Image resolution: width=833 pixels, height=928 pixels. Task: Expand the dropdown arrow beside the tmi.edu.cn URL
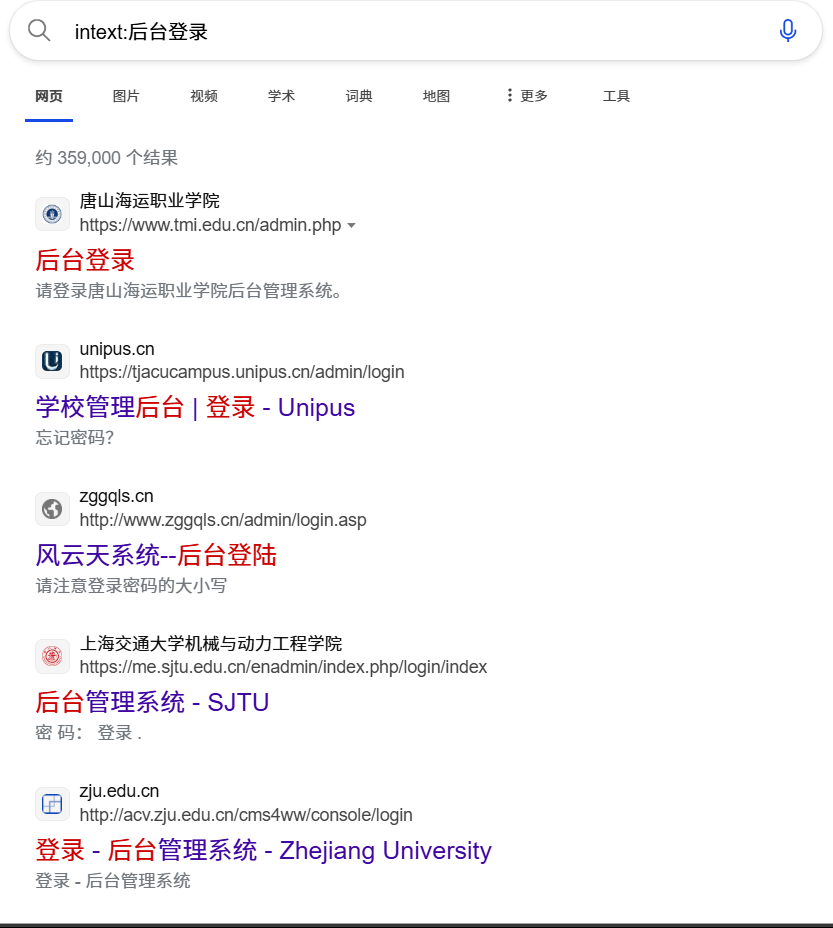click(x=352, y=226)
